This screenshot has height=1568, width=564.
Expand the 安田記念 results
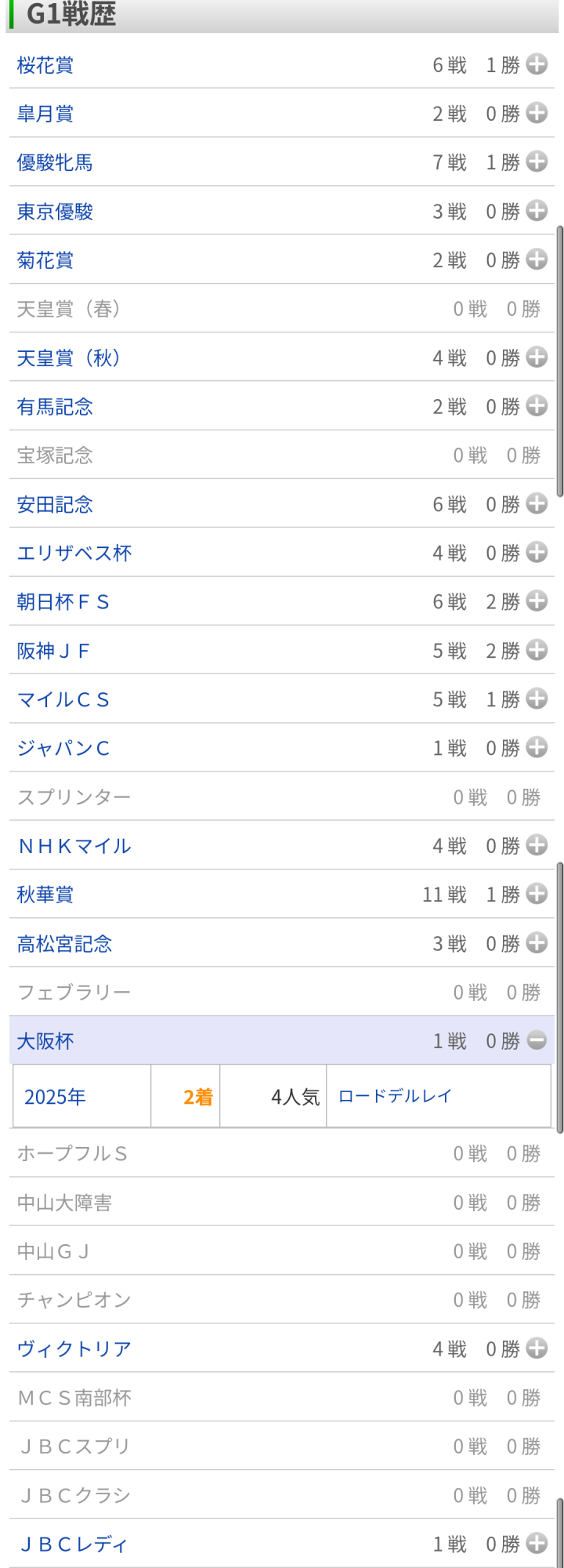pos(537,503)
